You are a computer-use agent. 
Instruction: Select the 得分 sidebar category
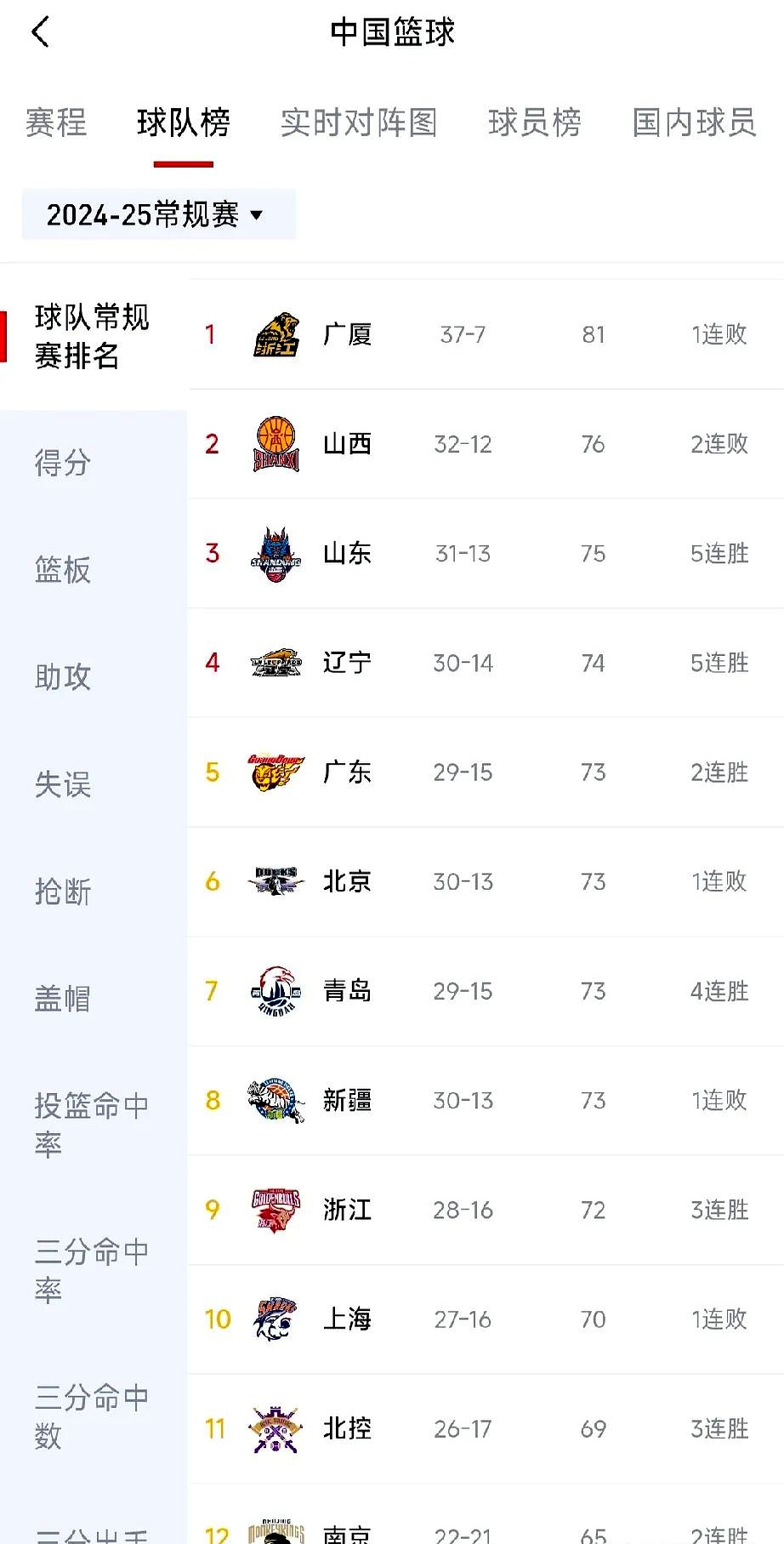point(61,463)
